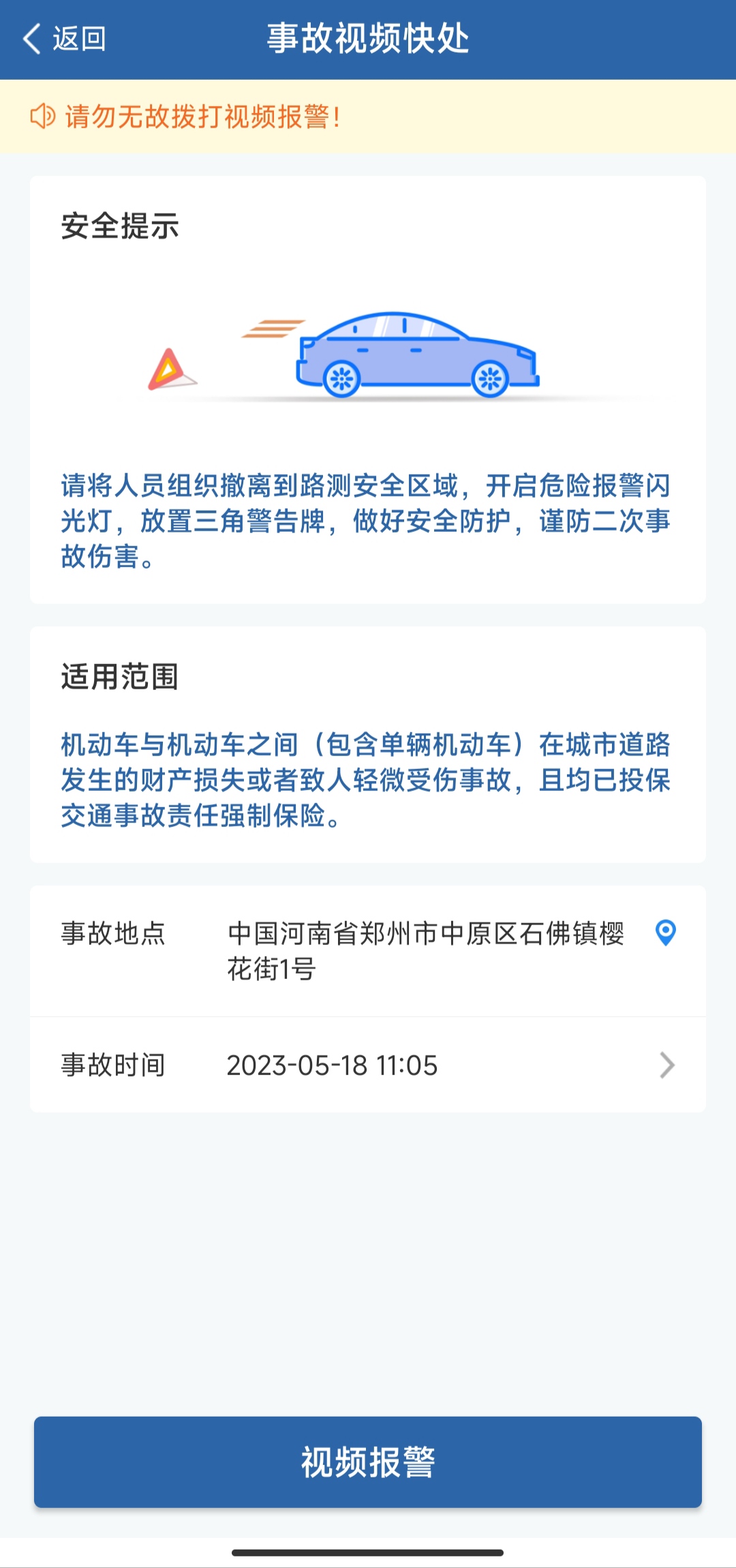Tap the location pin to set 事故地点
736x1568 pixels.
tap(665, 933)
